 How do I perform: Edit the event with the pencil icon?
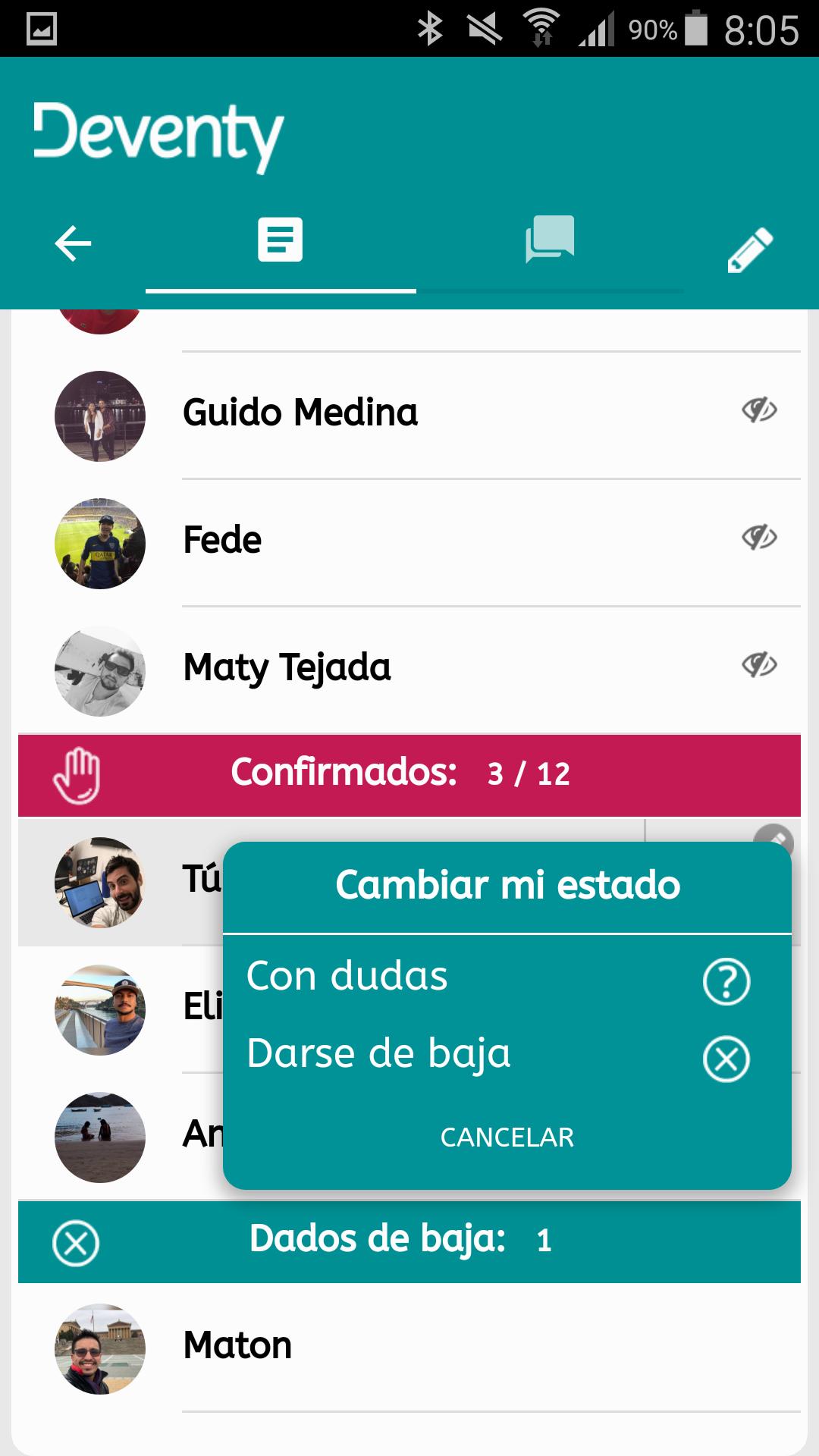750,249
